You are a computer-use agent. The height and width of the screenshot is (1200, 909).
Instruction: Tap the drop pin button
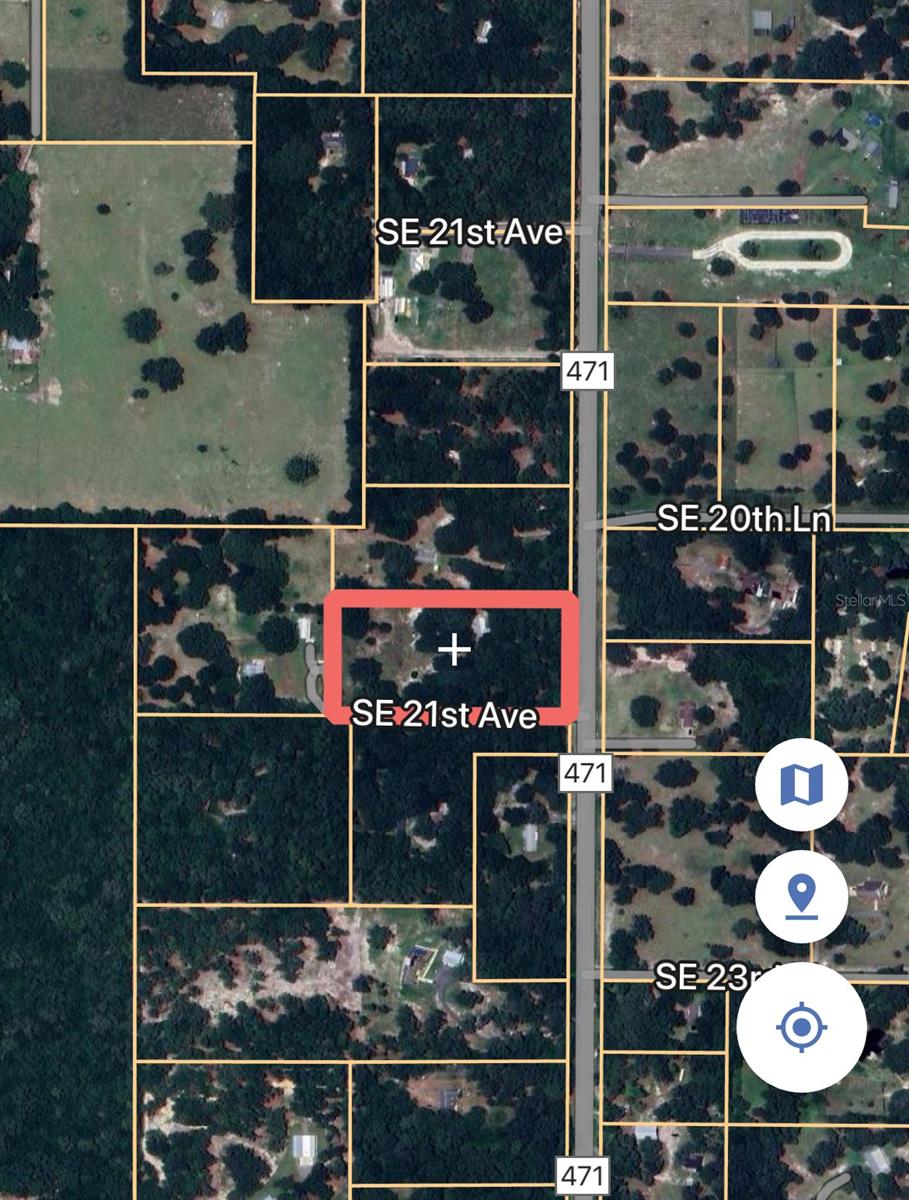tap(801, 896)
